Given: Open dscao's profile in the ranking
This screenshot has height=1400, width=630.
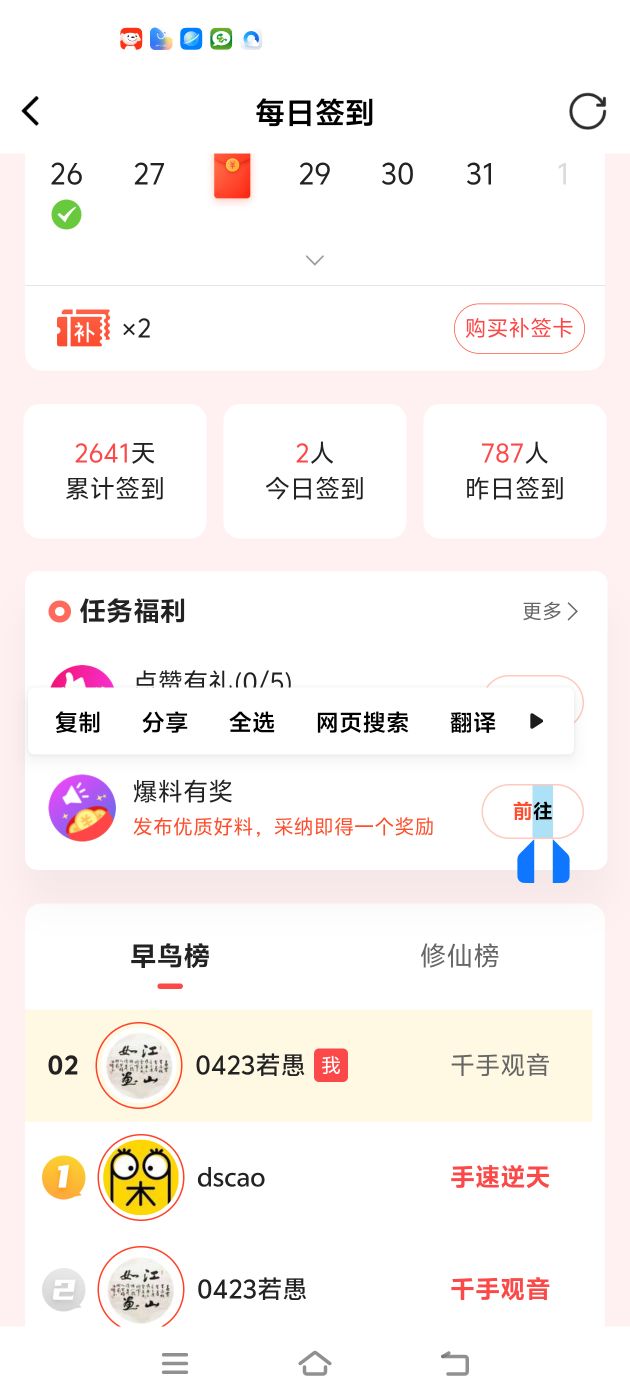Looking at the screenshot, I should (x=141, y=1177).
